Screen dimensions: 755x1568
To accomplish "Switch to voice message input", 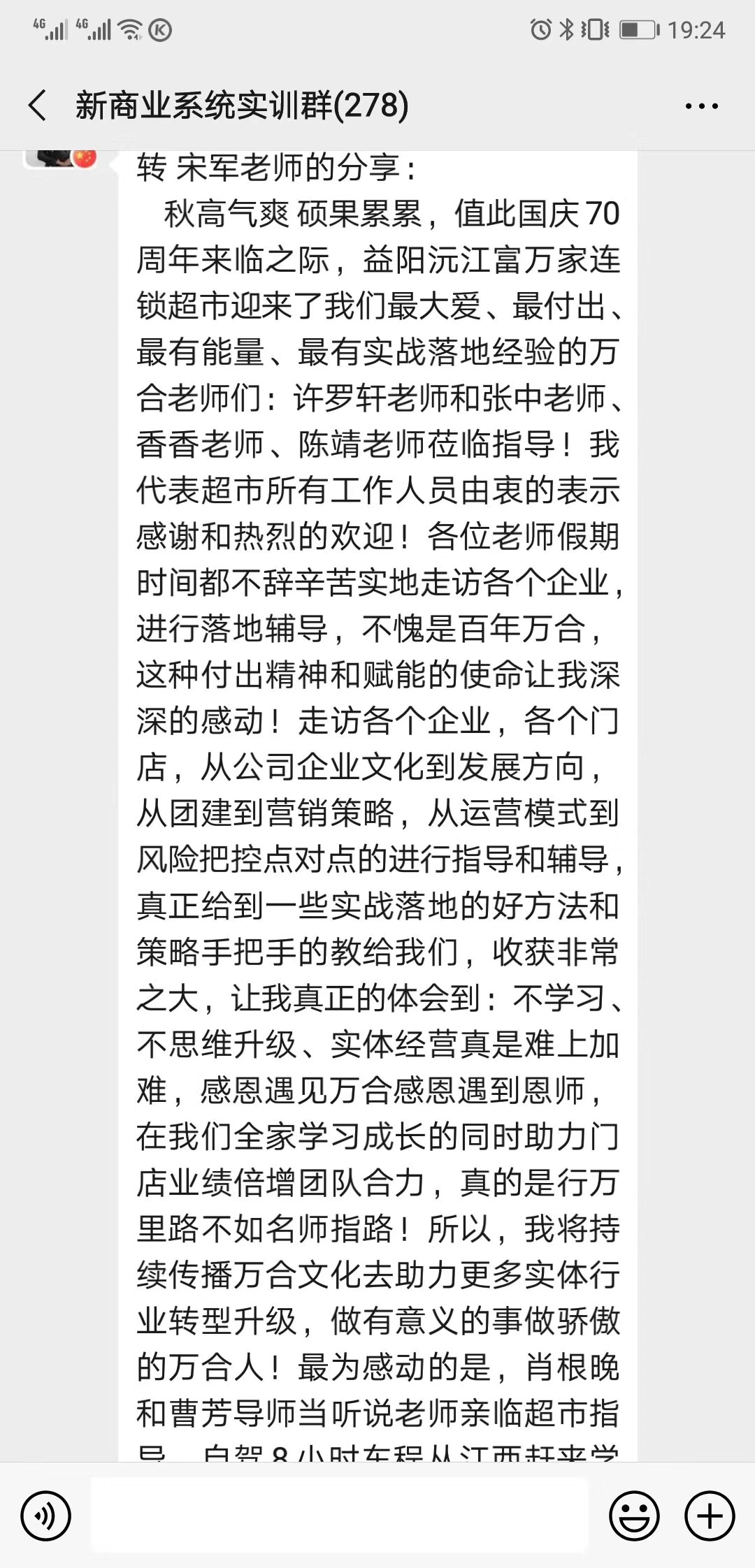I will pyautogui.click(x=46, y=1516).
